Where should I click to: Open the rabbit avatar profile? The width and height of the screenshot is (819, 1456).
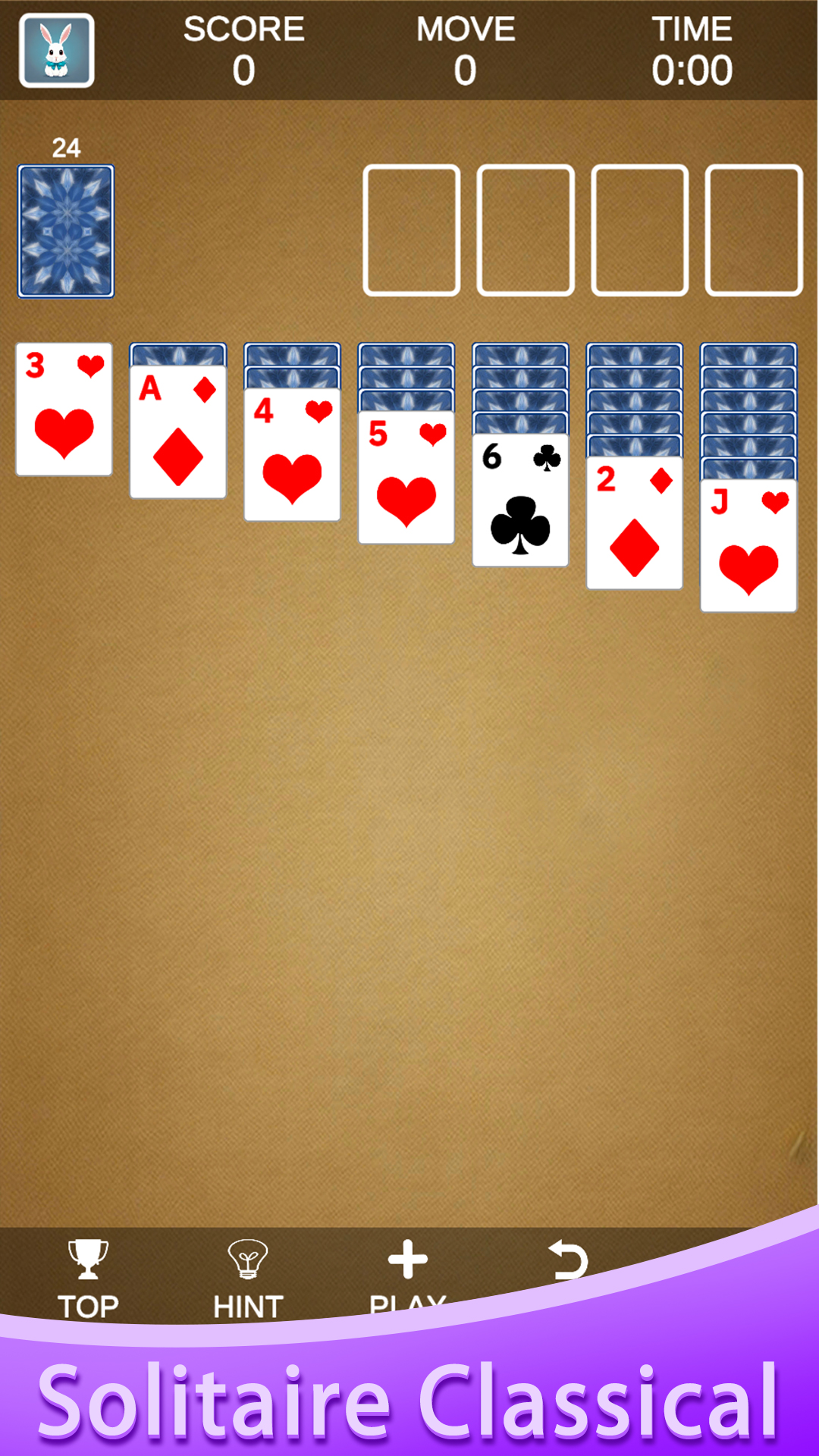(57, 50)
